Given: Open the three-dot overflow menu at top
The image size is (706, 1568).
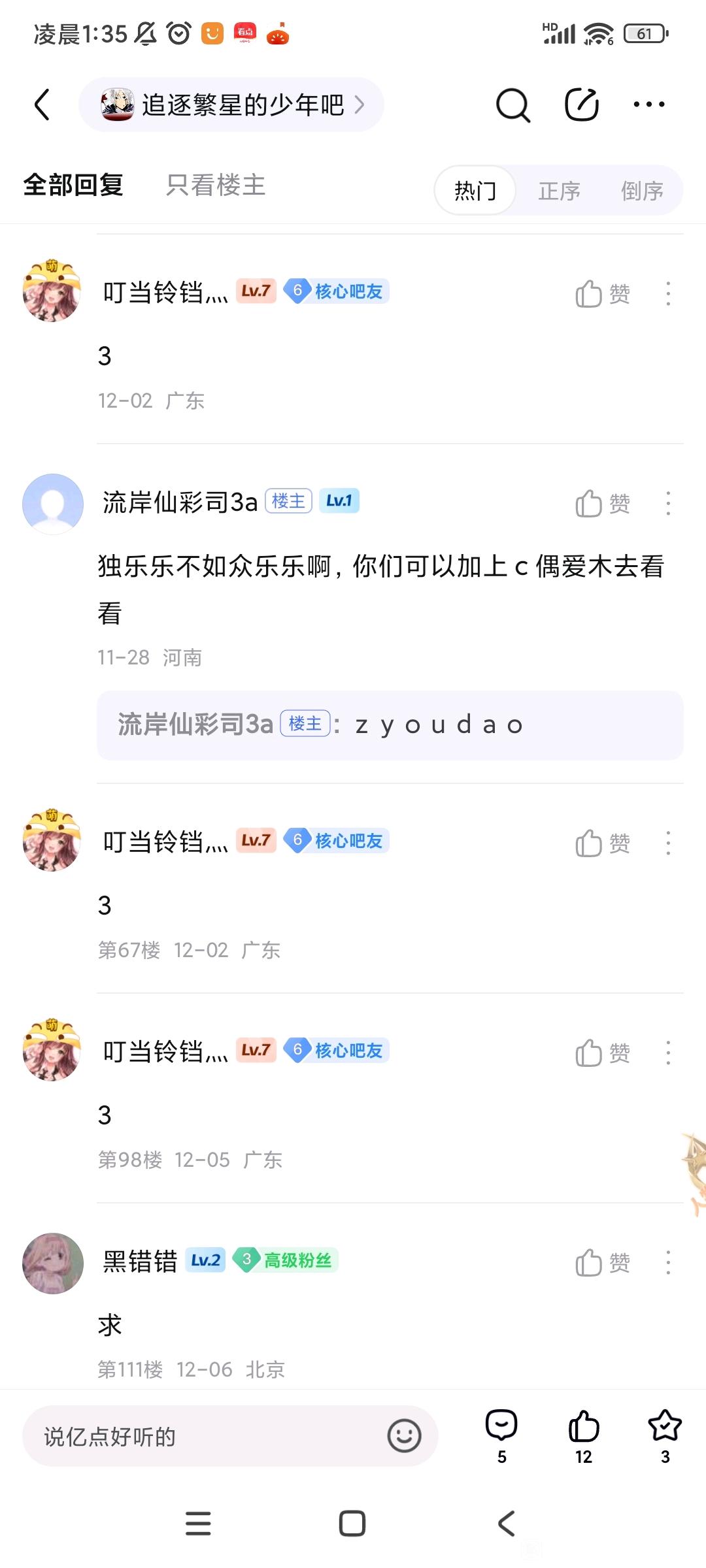Looking at the screenshot, I should point(649,105).
